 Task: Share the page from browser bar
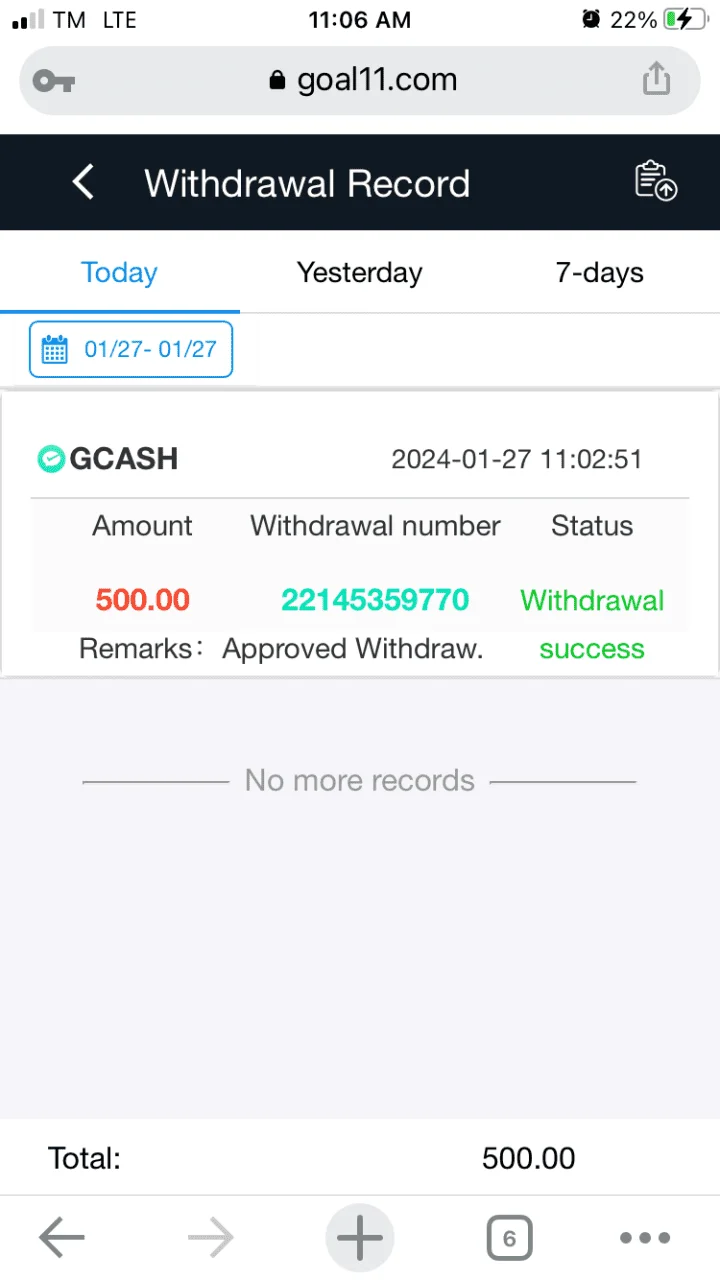point(656,79)
